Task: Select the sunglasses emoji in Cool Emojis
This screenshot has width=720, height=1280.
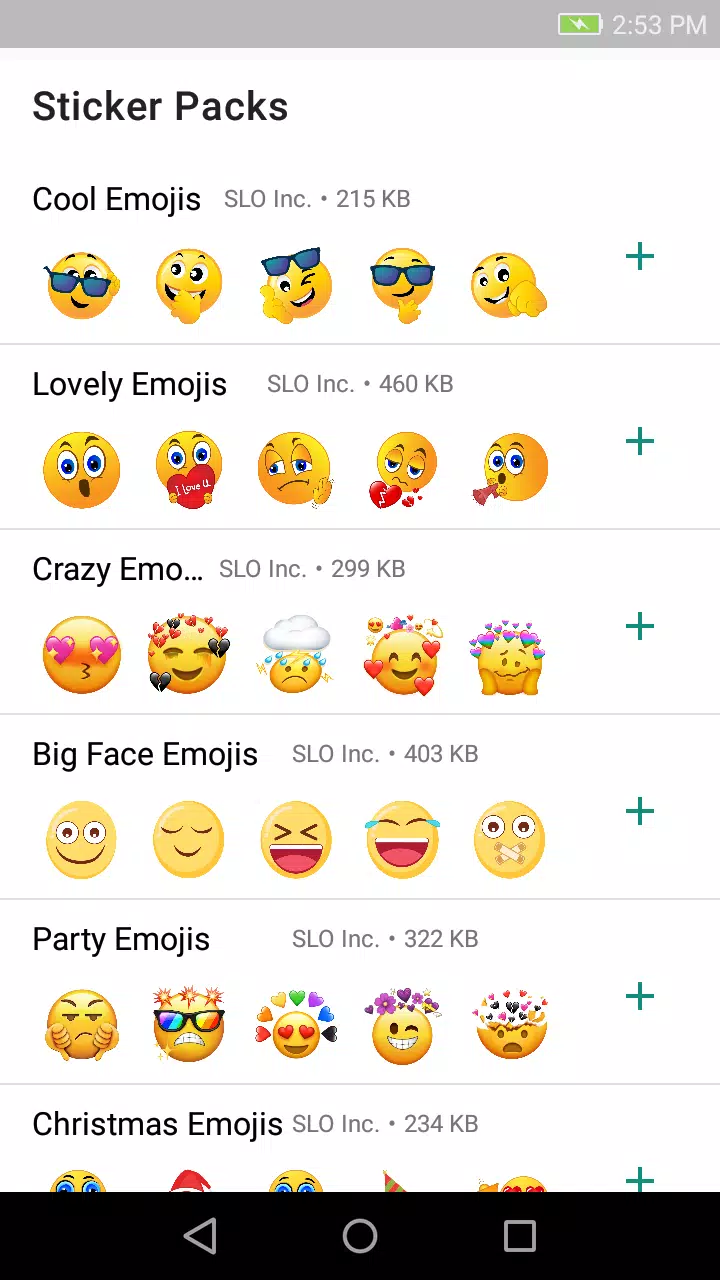Action: tap(82, 285)
